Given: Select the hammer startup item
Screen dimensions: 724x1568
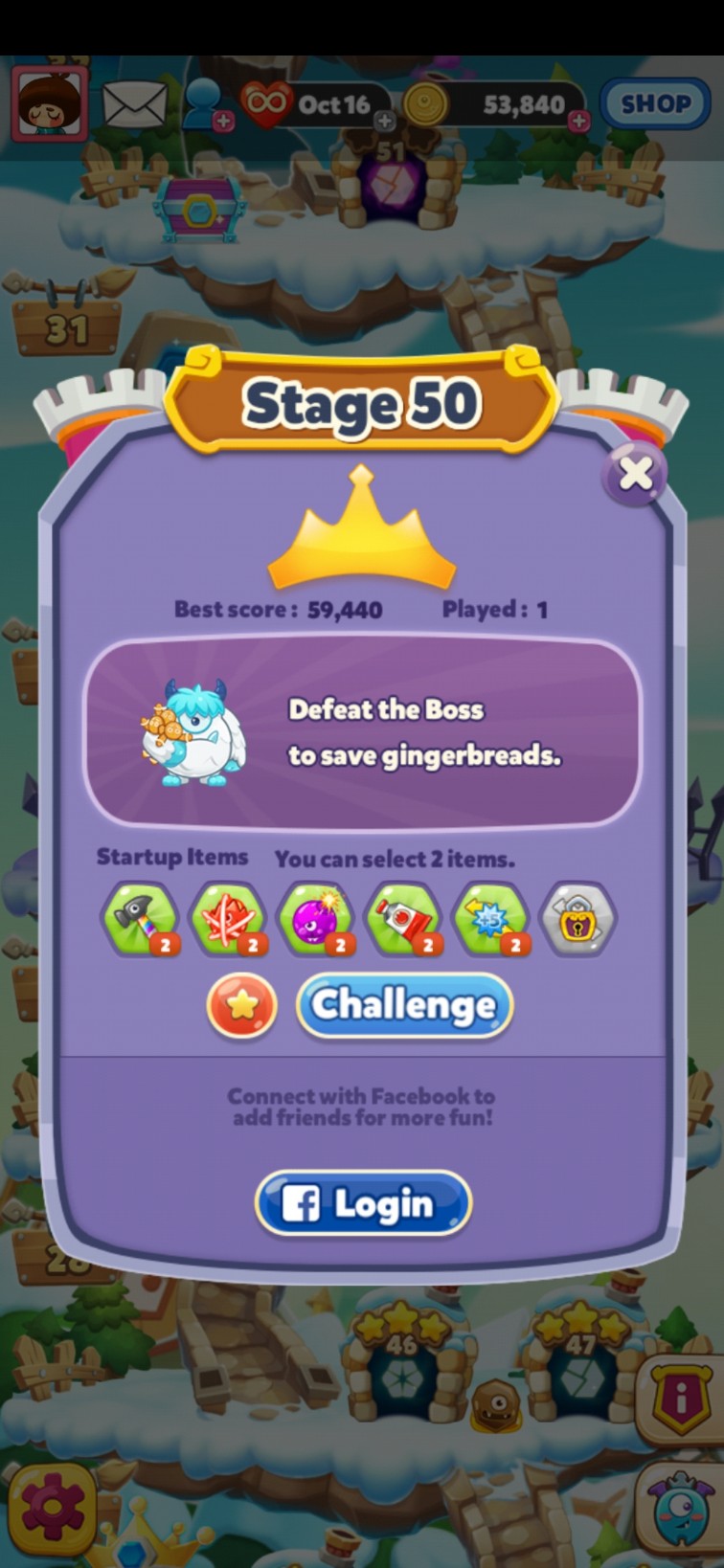Looking at the screenshot, I should (140, 919).
